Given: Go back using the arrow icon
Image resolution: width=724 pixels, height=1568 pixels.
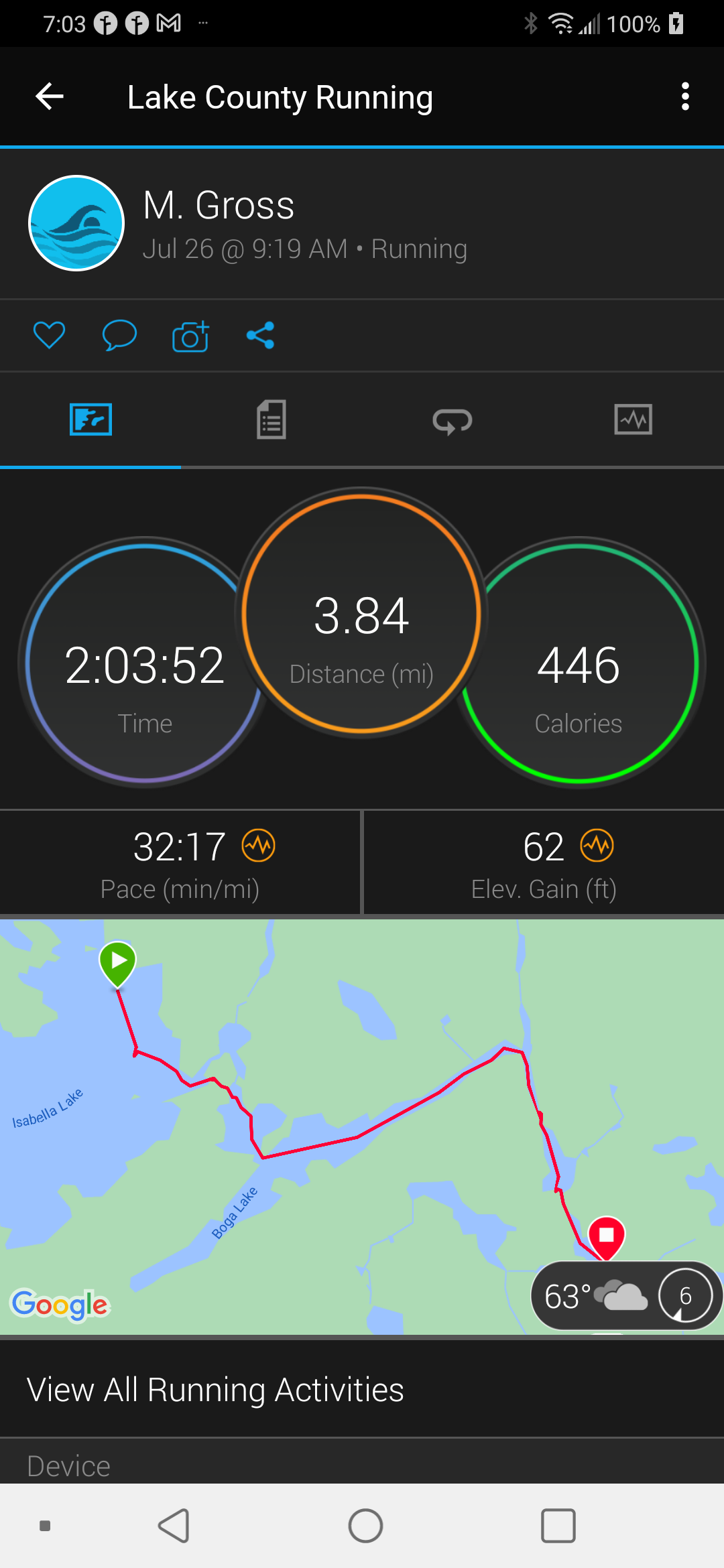Looking at the screenshot, I should click(50, 97).
